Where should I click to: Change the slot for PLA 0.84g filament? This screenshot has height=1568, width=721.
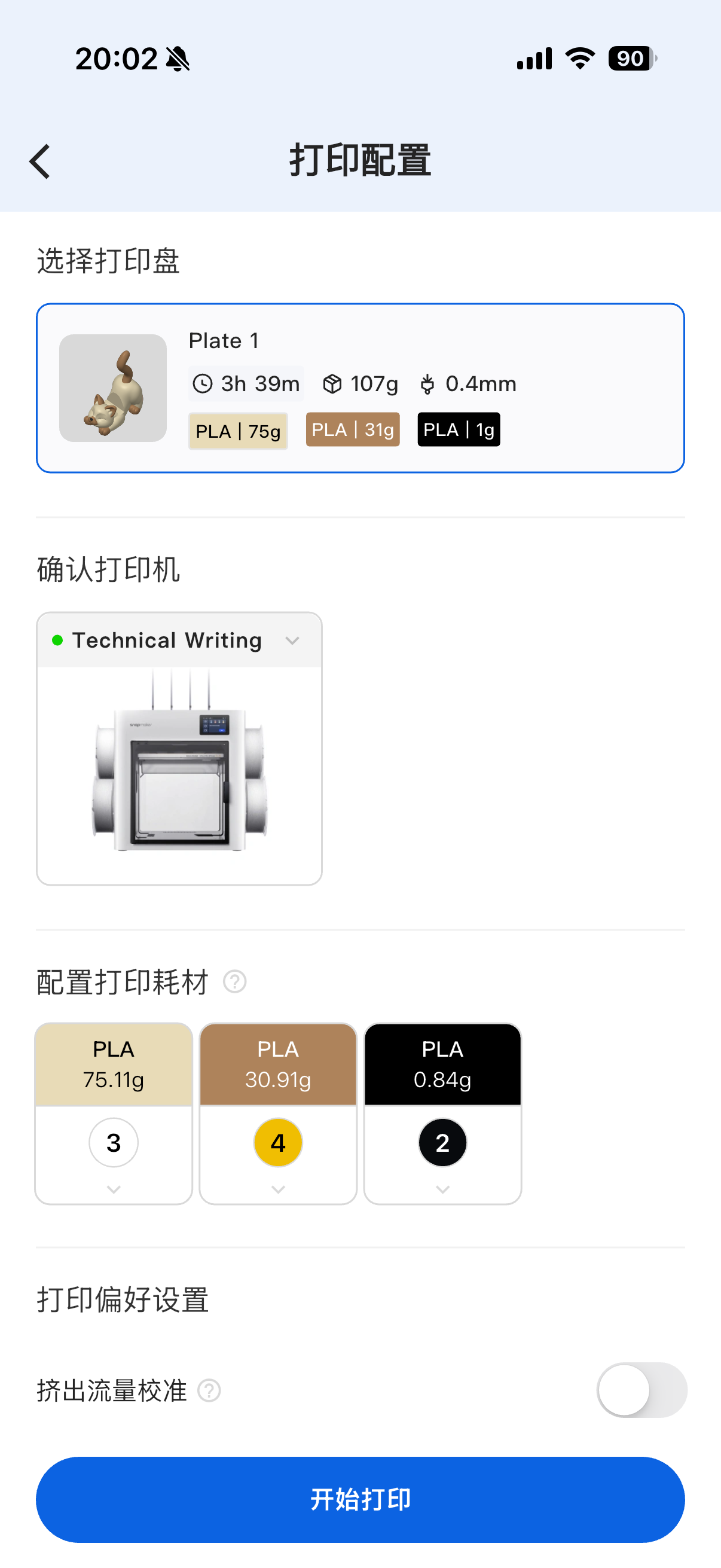pyautogui.click(x=442, y=1154)
